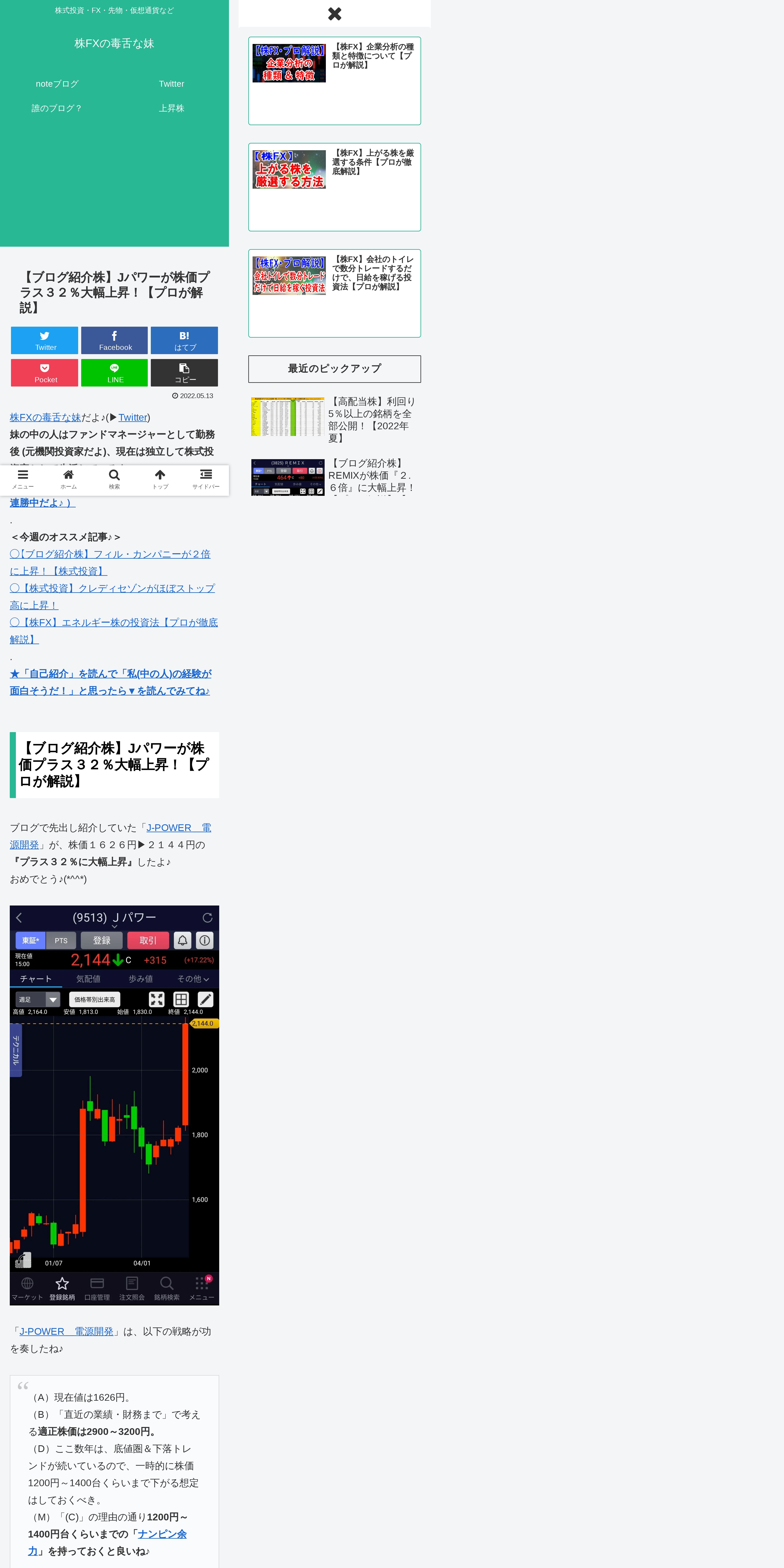Jump to page top with トップ button
784x1568 pixels.
(x=160, y=480)
